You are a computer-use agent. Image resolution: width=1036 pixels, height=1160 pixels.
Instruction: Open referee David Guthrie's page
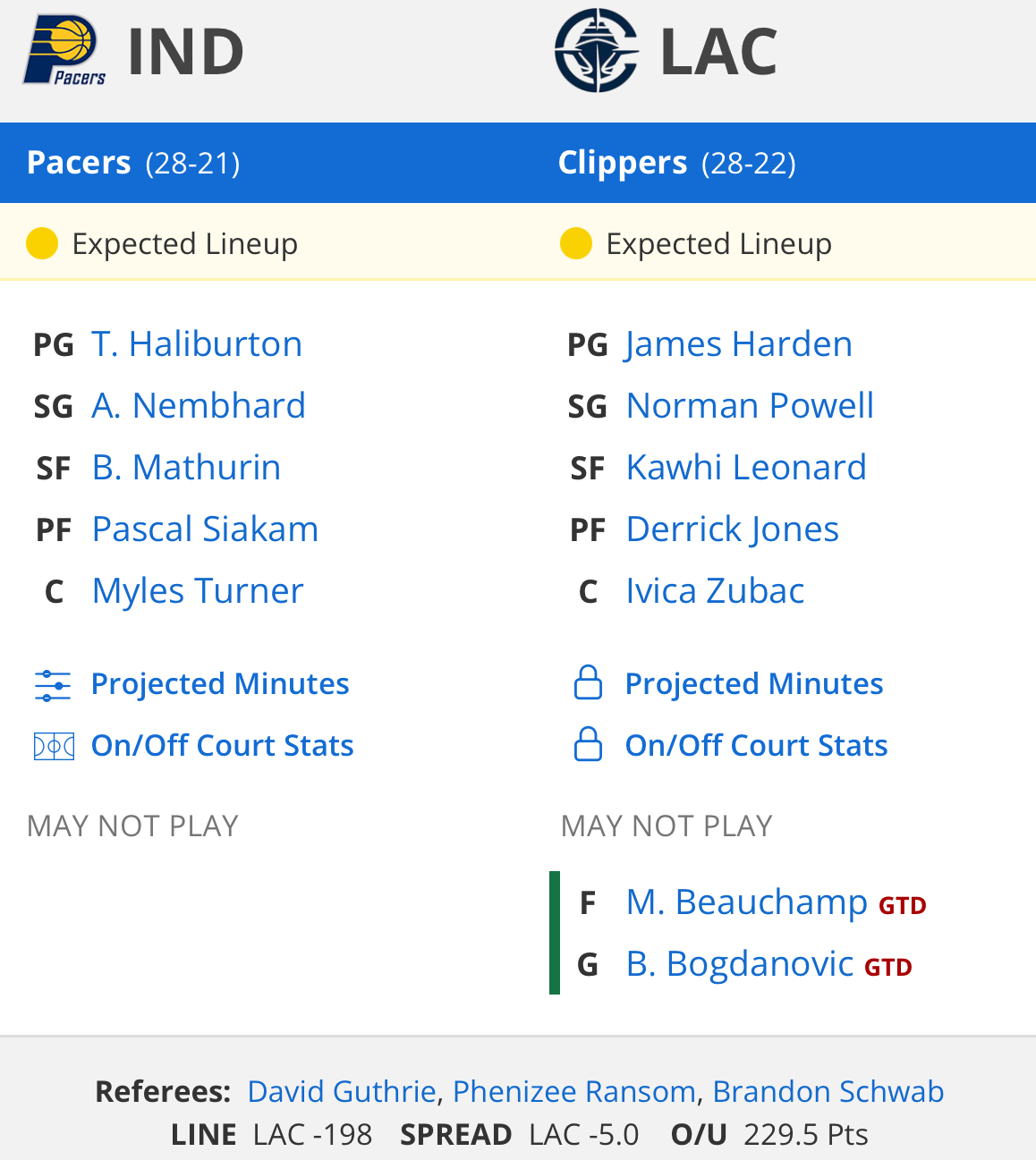(x=342, y=1092)
